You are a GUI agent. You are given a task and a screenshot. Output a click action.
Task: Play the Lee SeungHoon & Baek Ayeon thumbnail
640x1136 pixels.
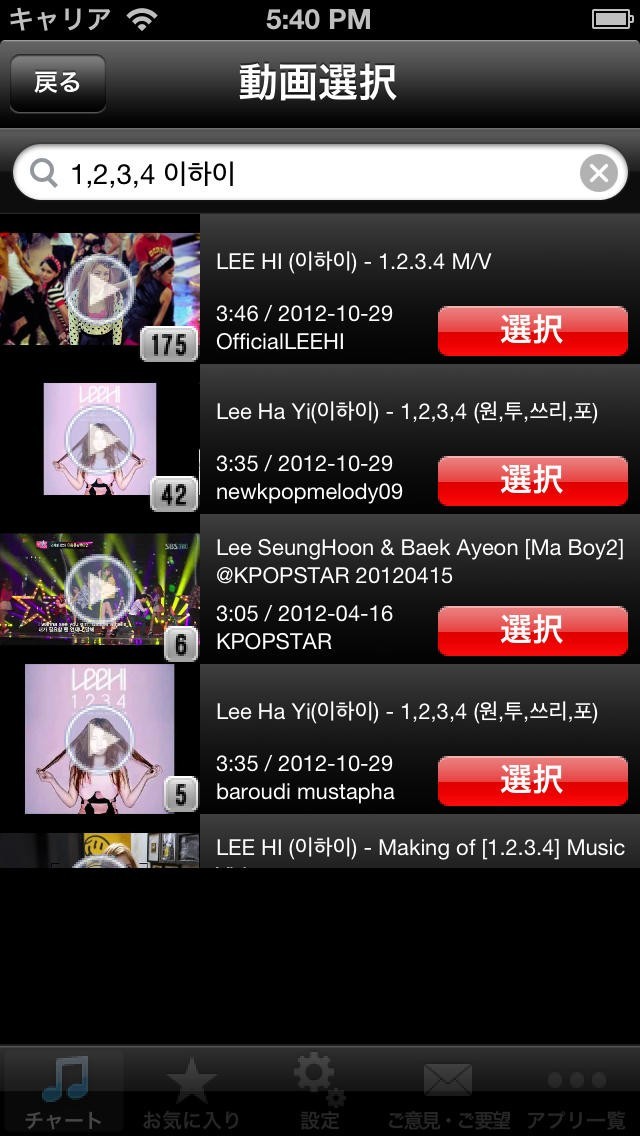pyautogui.click(x=99, y=588)
